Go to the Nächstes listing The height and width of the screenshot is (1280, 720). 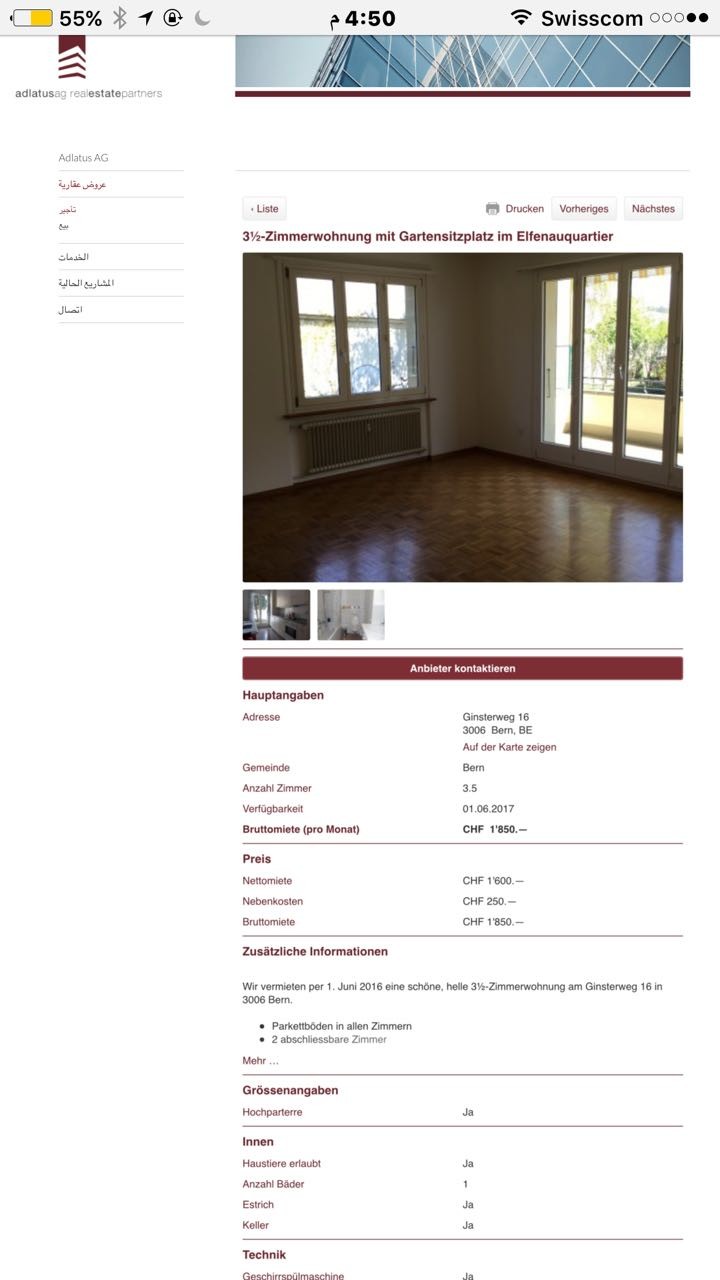coord(653,208)
